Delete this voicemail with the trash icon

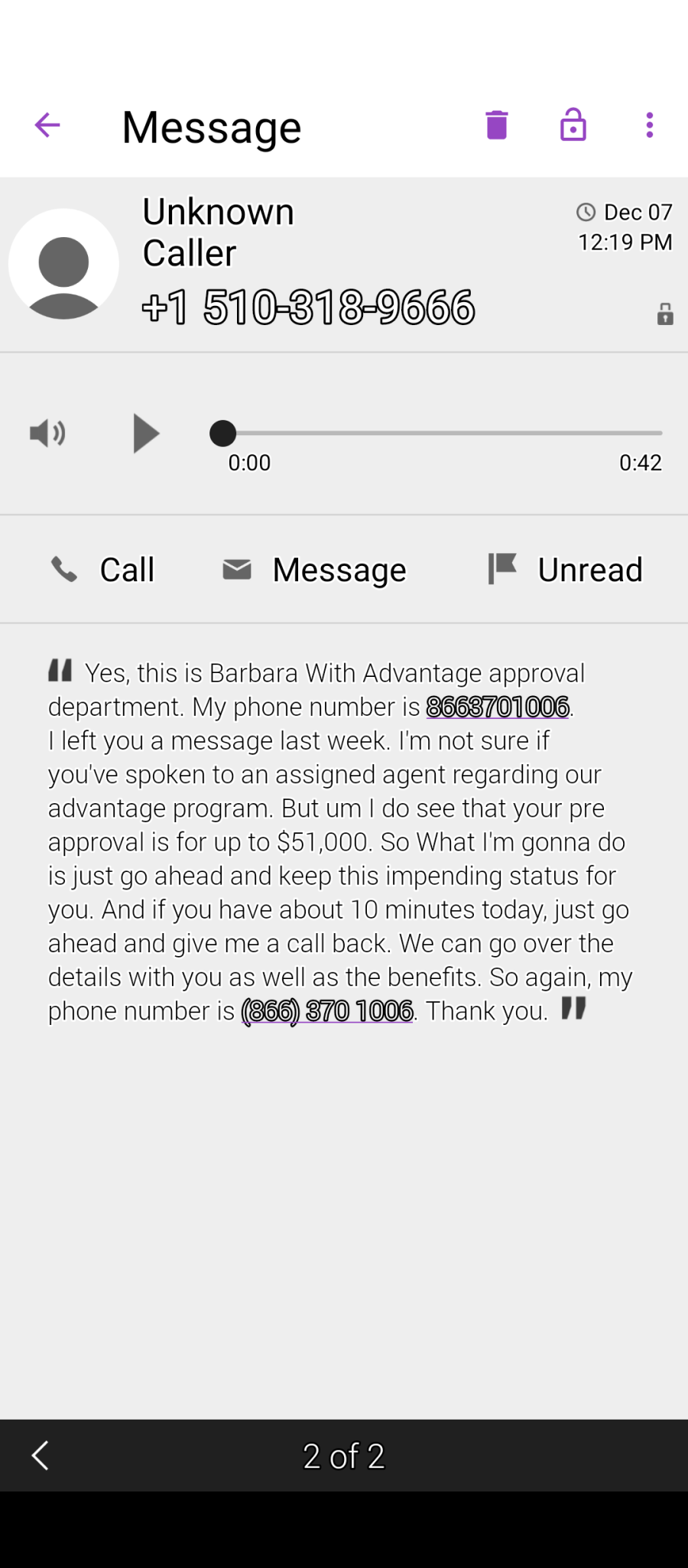click(497, 125)
